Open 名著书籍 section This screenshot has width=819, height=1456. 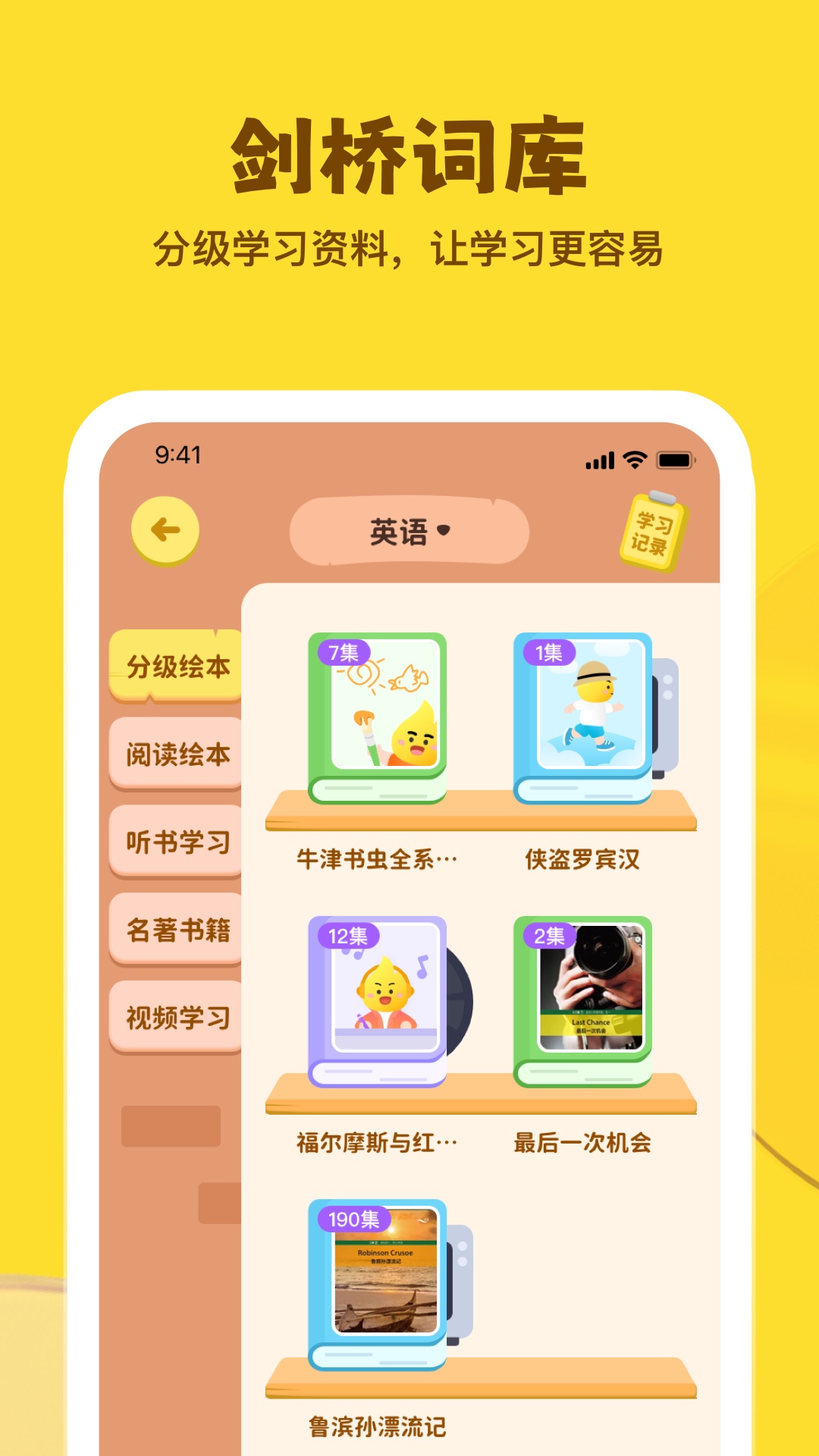[x=176, y=927]
